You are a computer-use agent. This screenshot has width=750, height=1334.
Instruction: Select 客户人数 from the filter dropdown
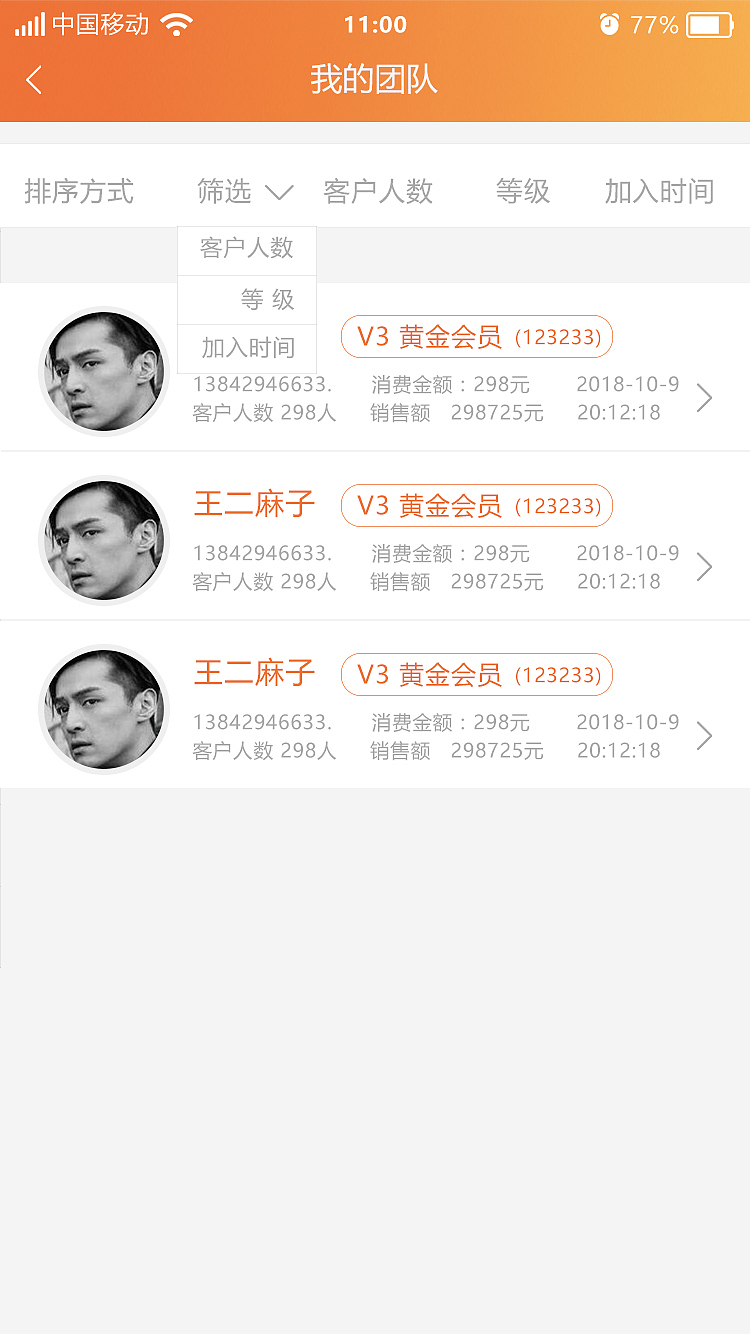246,250
